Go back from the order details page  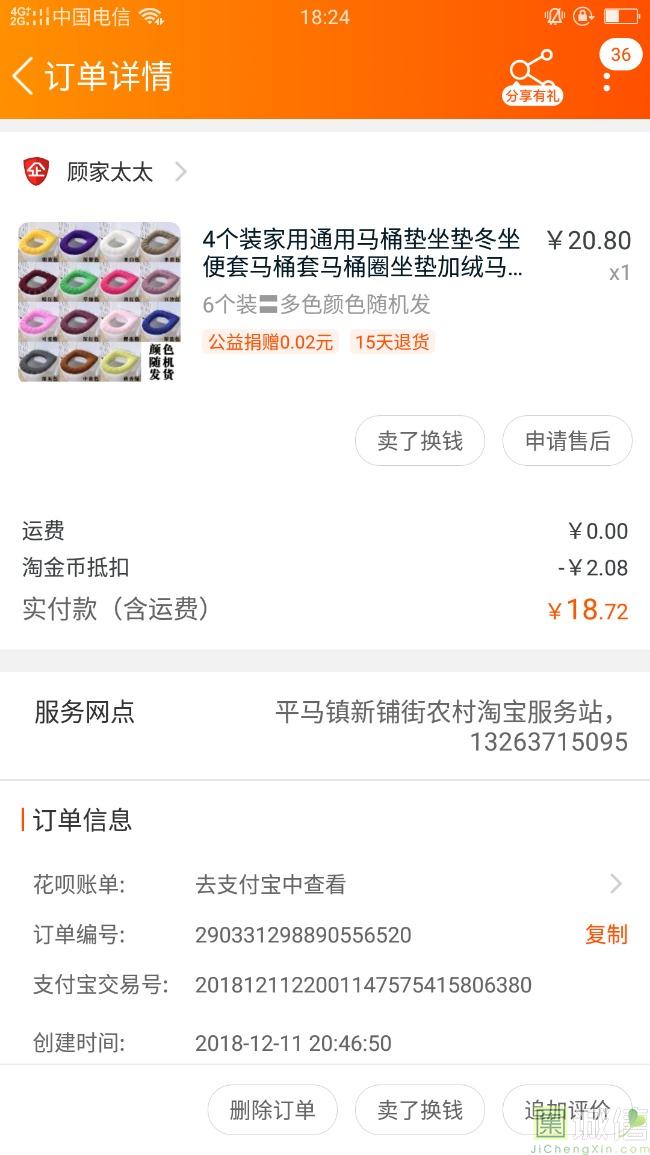pyautogui.click(x=24, y=76)
